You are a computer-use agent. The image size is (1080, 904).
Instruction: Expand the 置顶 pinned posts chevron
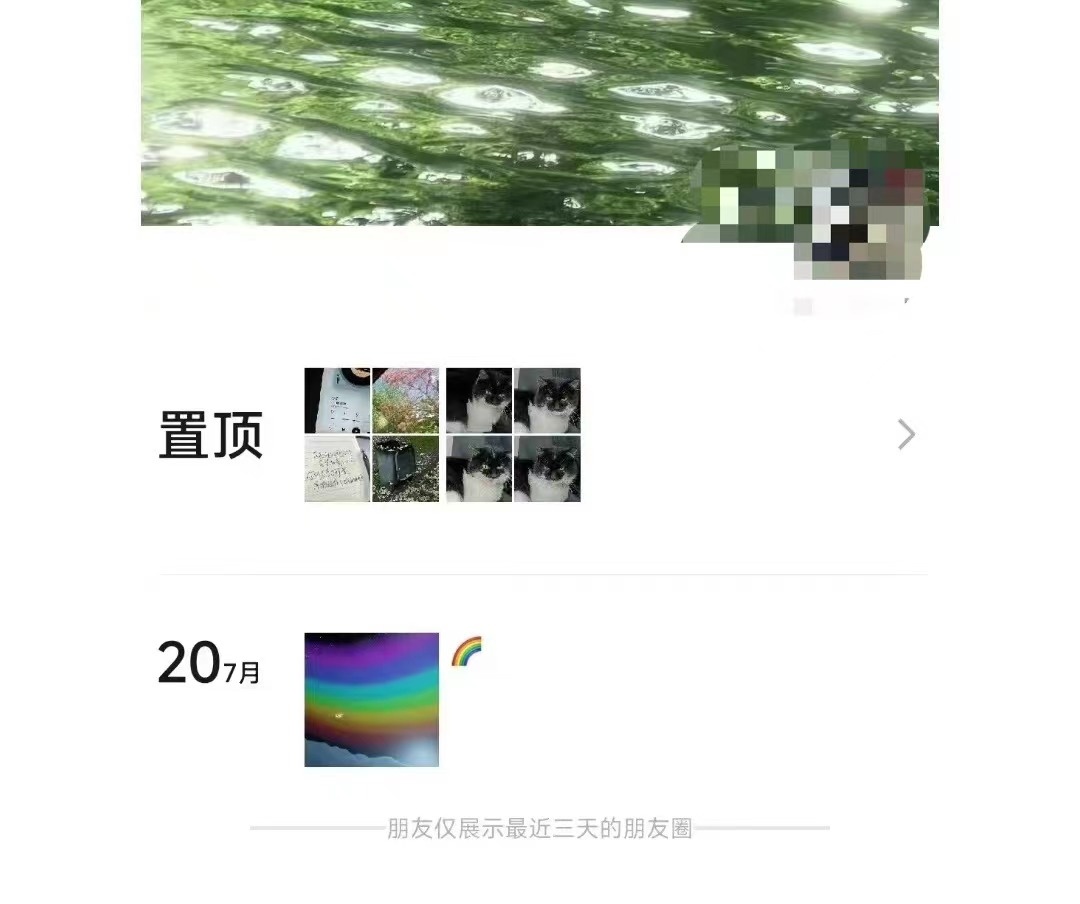[x=906, y=434]
